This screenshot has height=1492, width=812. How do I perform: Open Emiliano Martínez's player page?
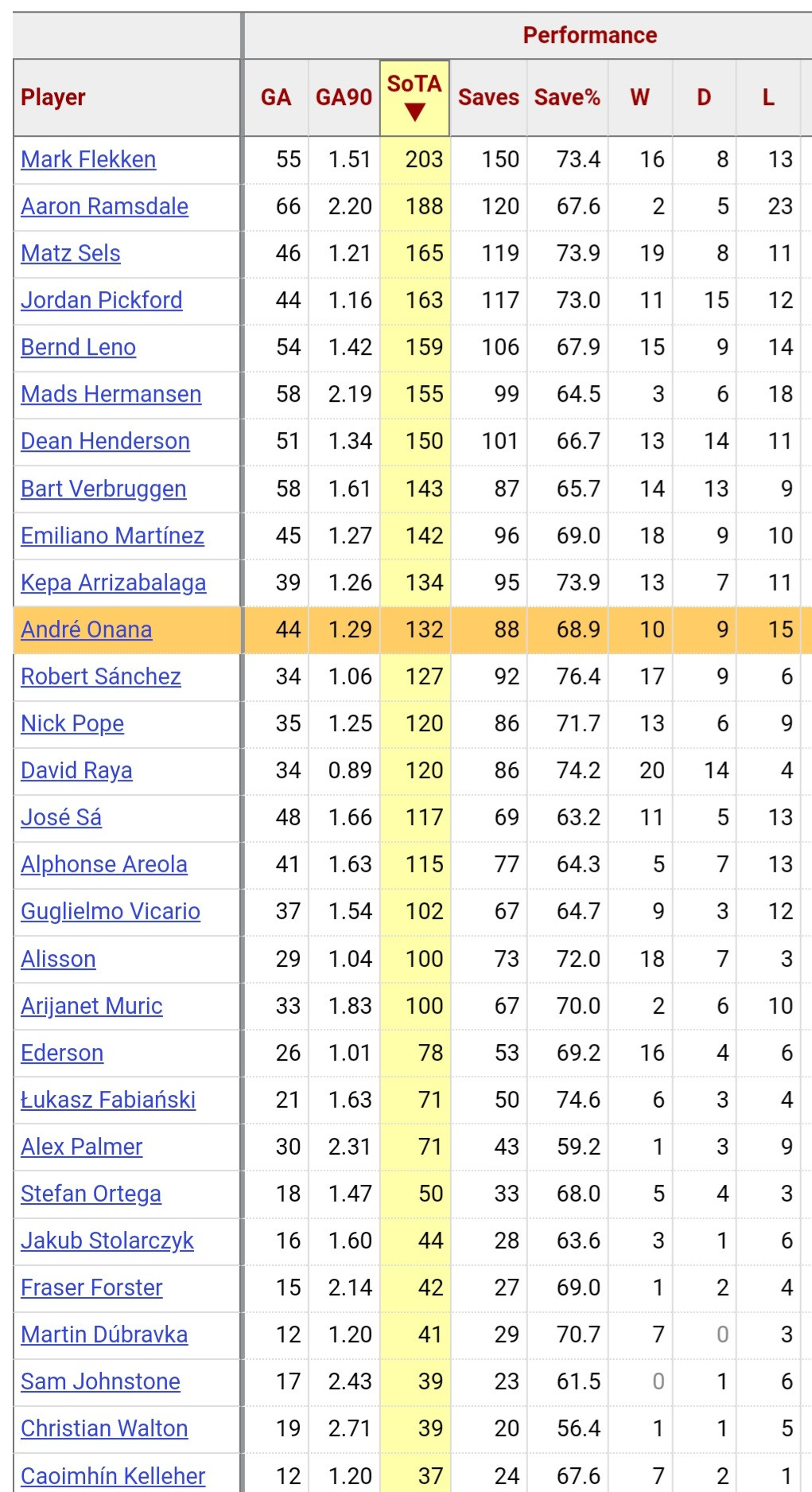(112, 536)
